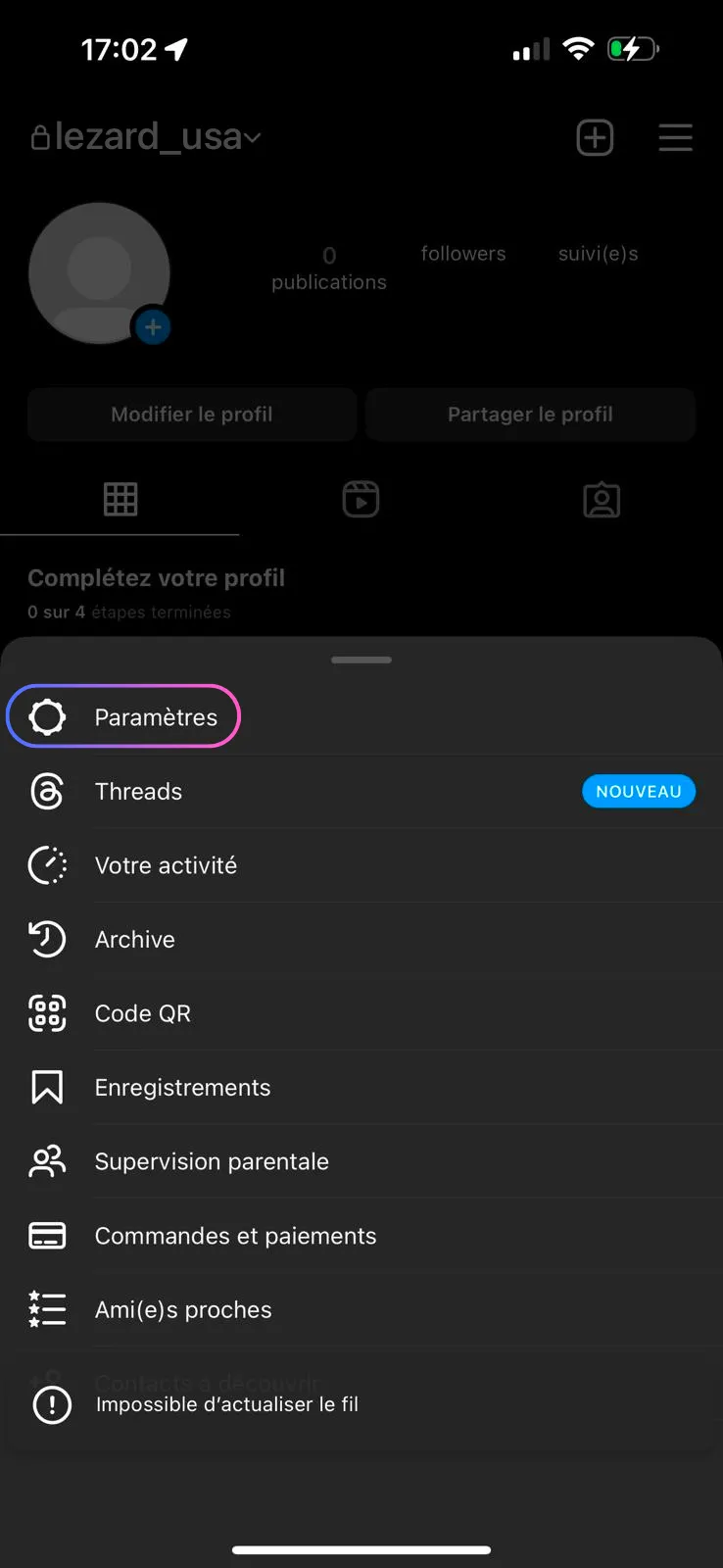This screenshot has width=723, height=1568.
Task: Click Modifier le profil button
Action: 192,414
